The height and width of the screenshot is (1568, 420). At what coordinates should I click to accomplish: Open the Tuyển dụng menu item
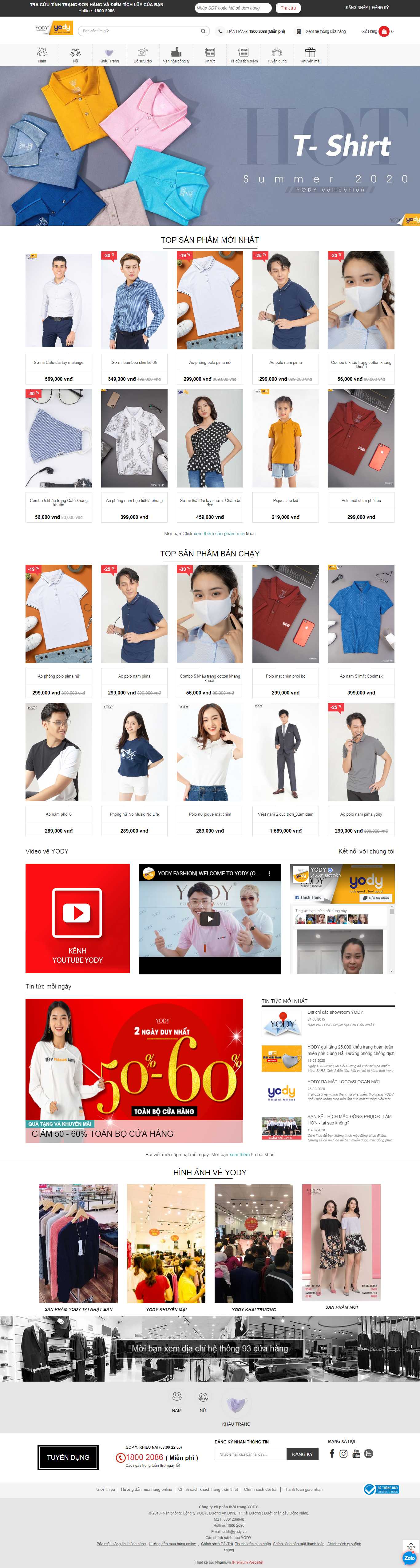click(x=276, y=55)
